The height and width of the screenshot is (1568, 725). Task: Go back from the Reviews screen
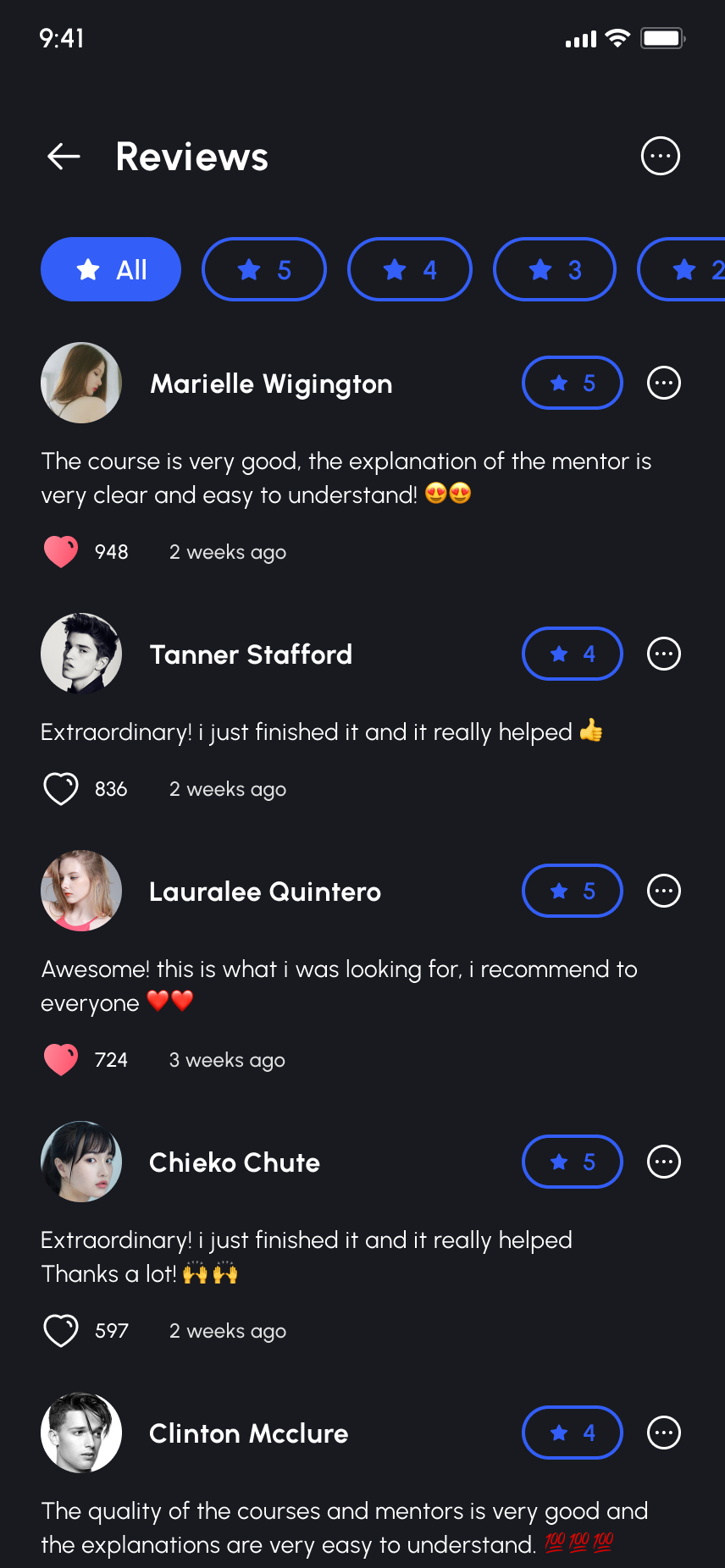64,156
